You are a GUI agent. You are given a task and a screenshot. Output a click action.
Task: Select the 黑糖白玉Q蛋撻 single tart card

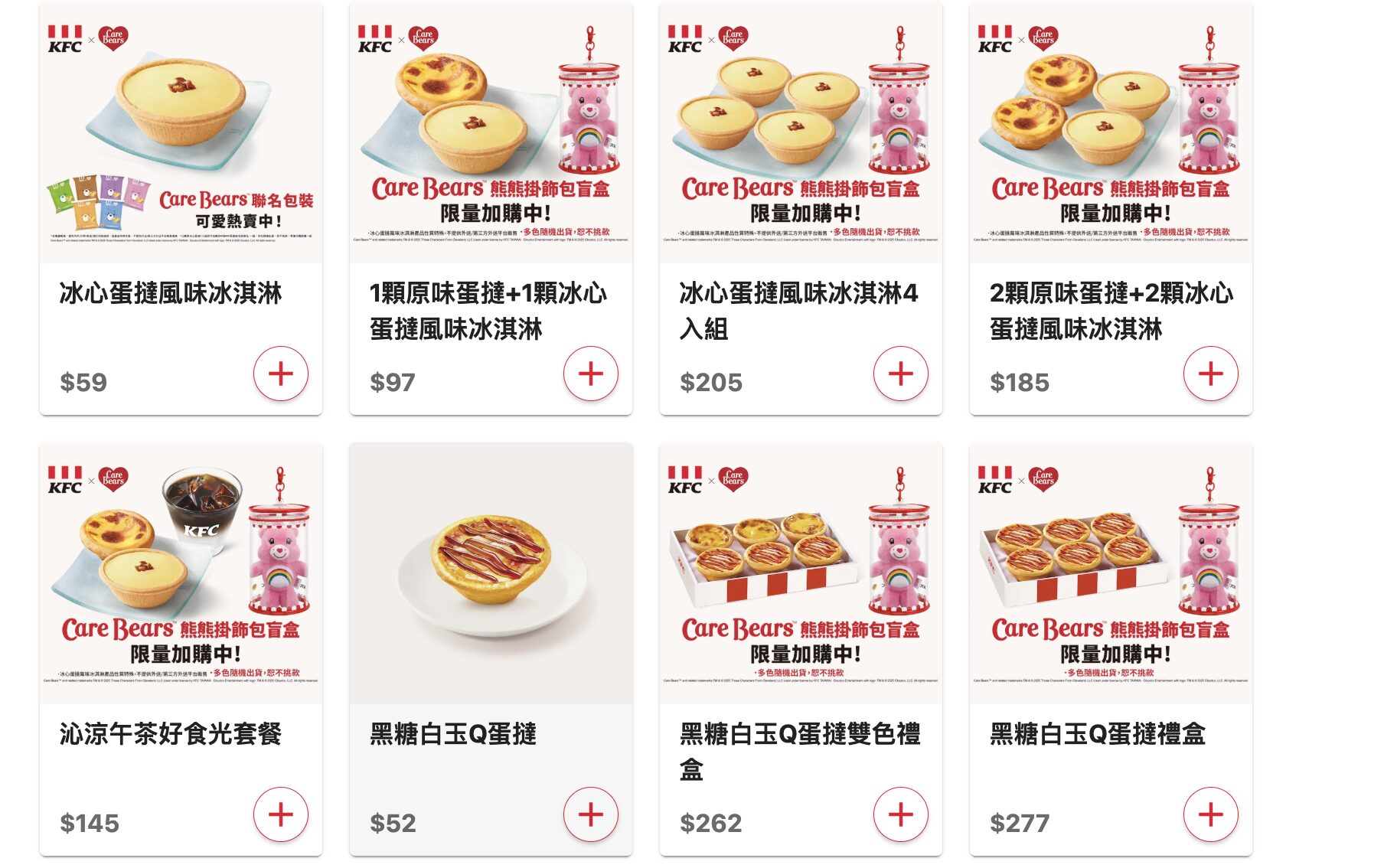491,582
